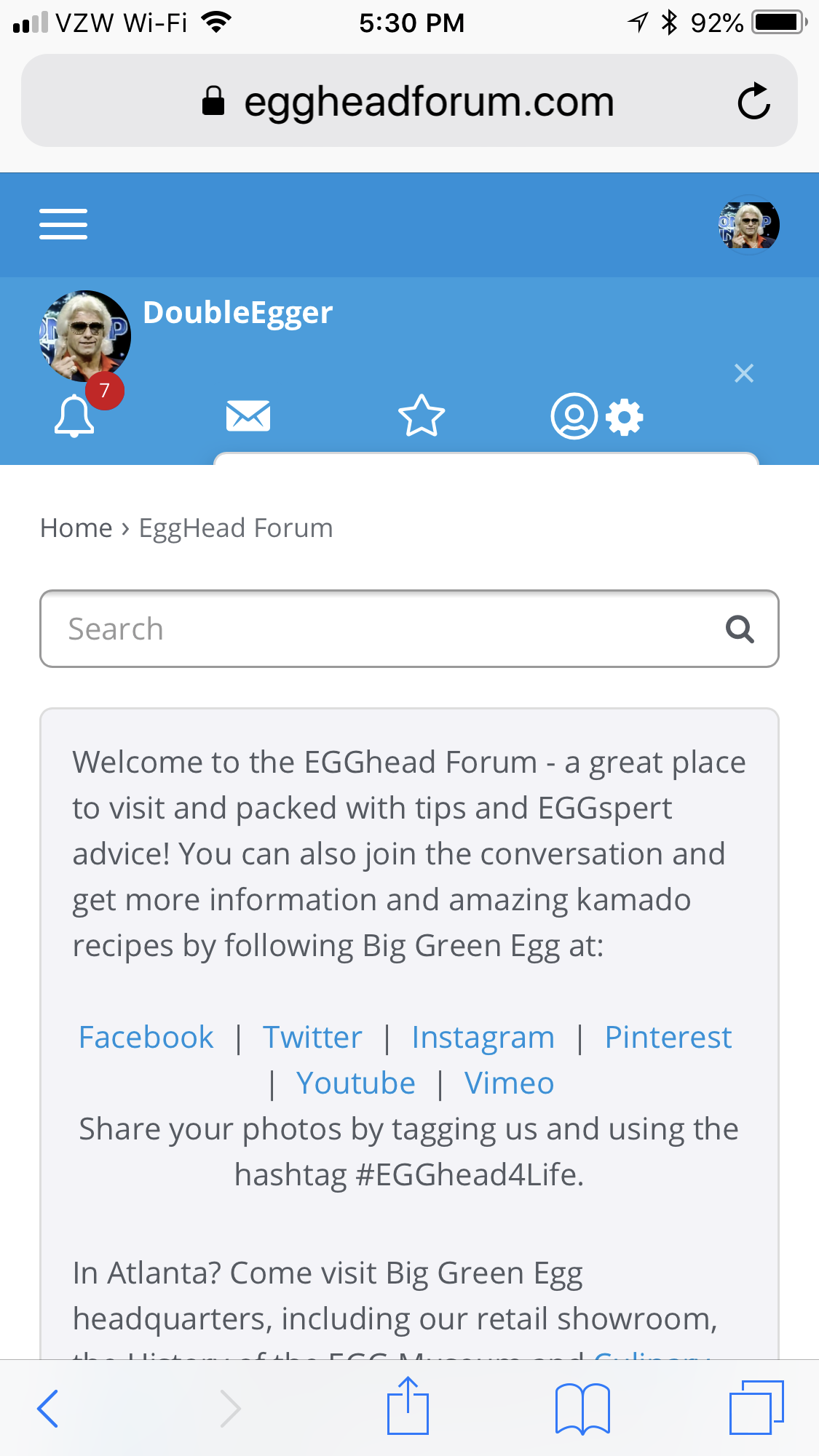Open the Twitter link

(x=312, y=1038)
